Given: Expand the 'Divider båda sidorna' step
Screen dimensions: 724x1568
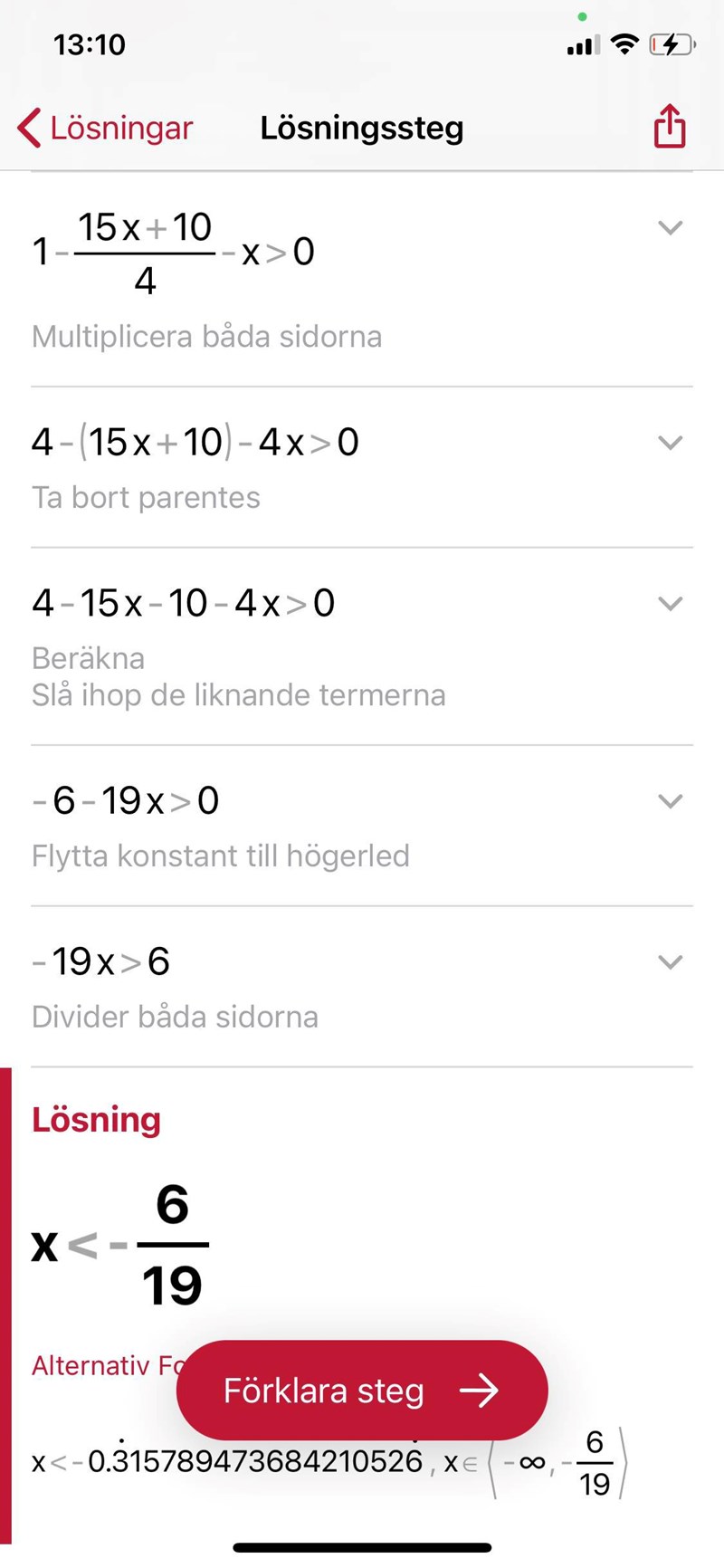Looking at the screenshot, I should pos(670,962).
